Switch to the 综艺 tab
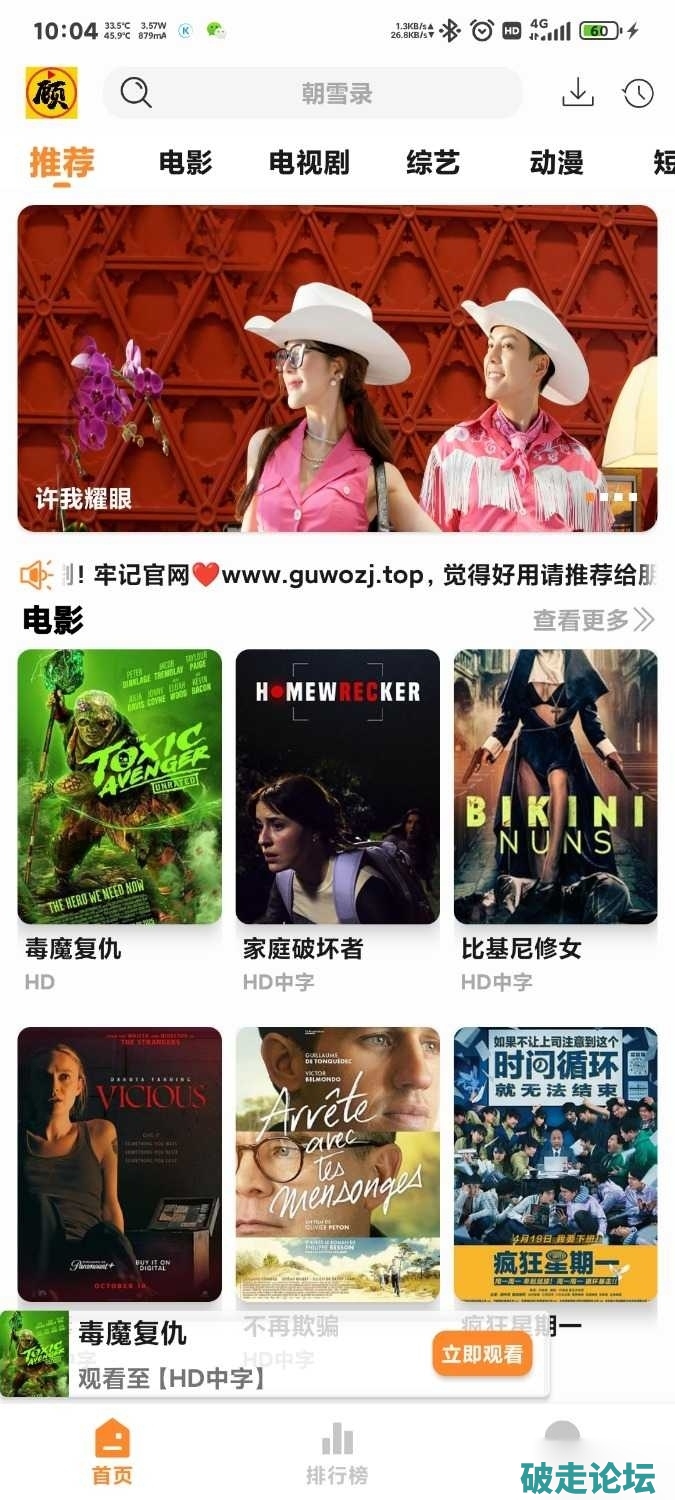 click(x=433, y=163)
